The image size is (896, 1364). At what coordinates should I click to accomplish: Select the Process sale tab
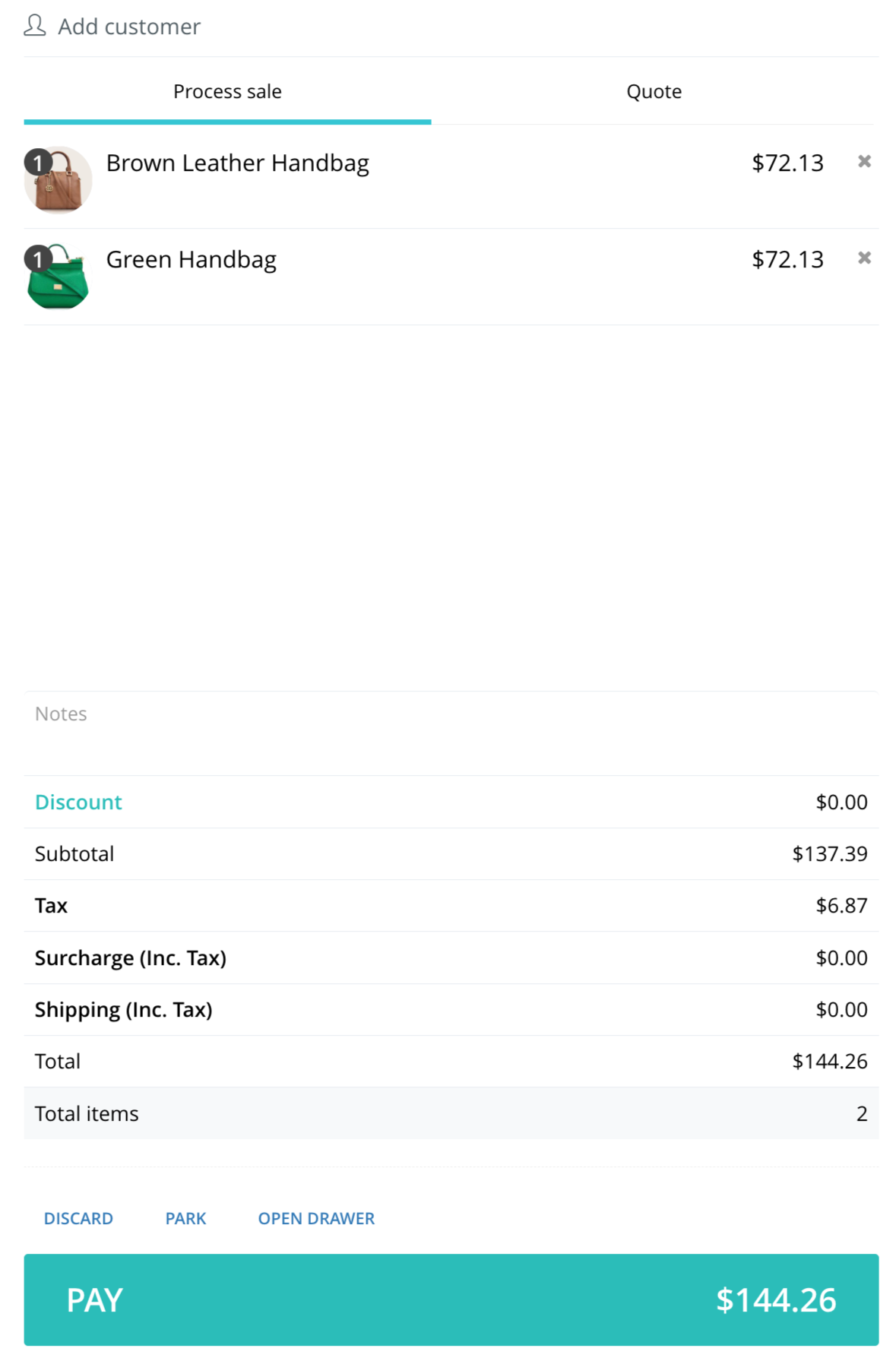pyautogui.click(x=227, y=92)
